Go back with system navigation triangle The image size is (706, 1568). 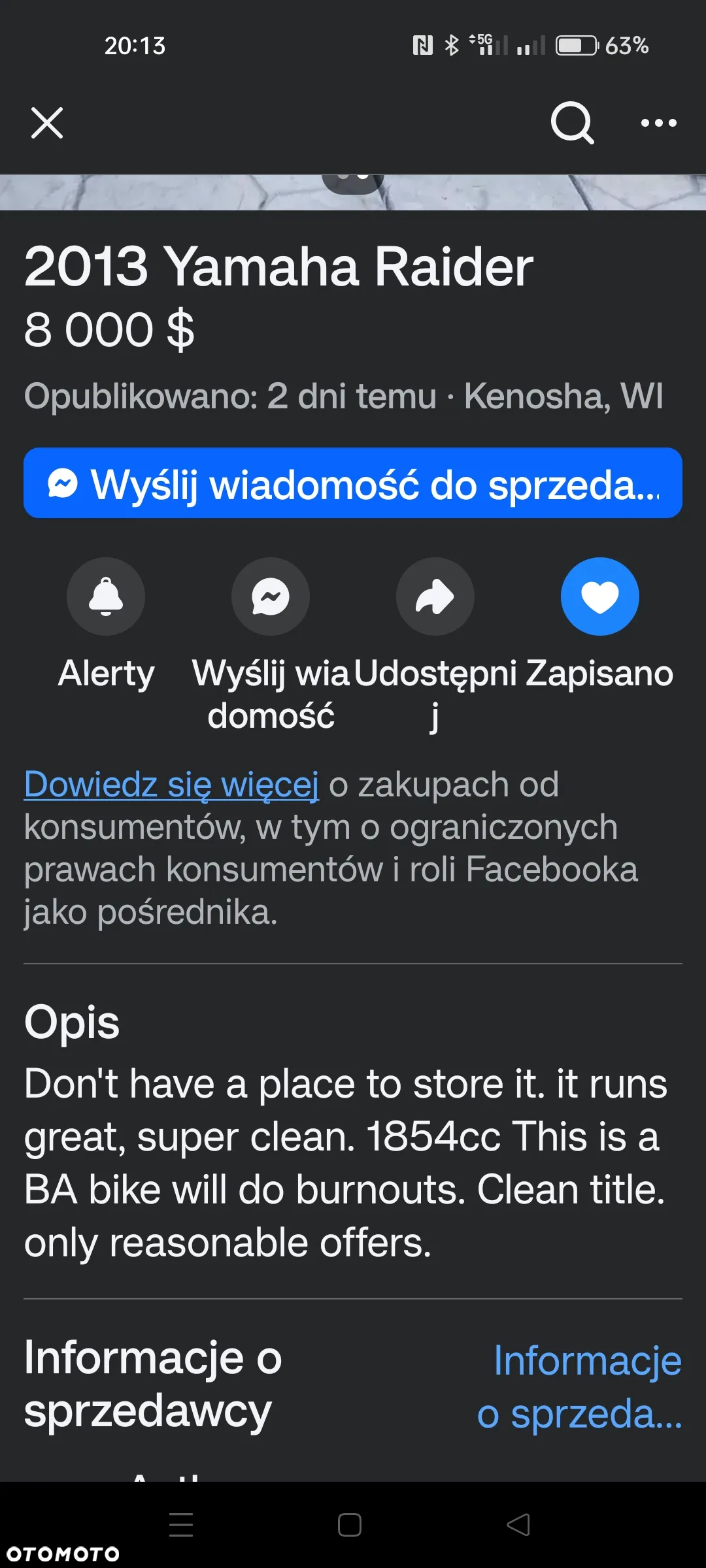click(x=518, y=1525)
